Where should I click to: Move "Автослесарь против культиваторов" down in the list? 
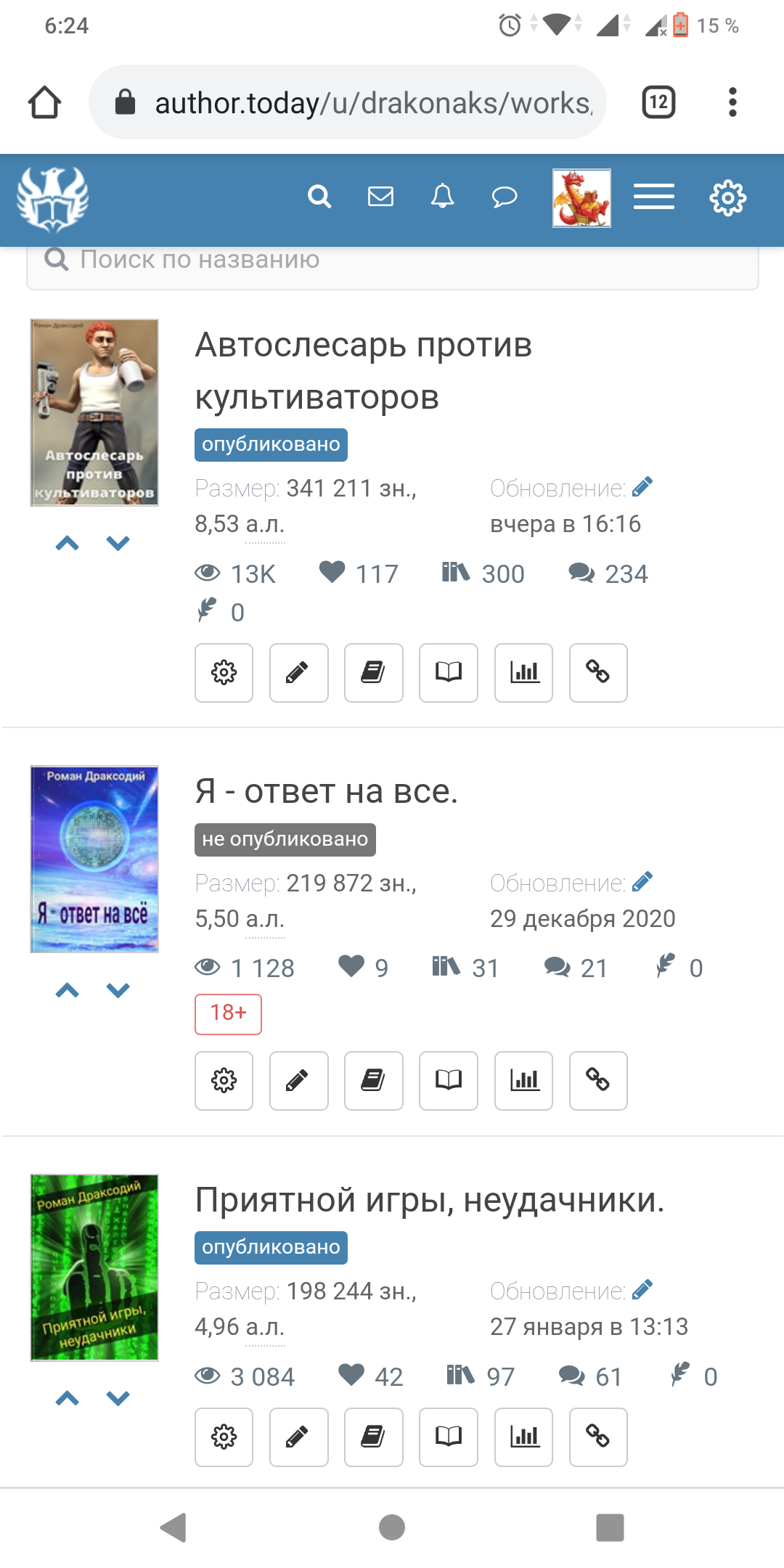[x=118, y=543]
